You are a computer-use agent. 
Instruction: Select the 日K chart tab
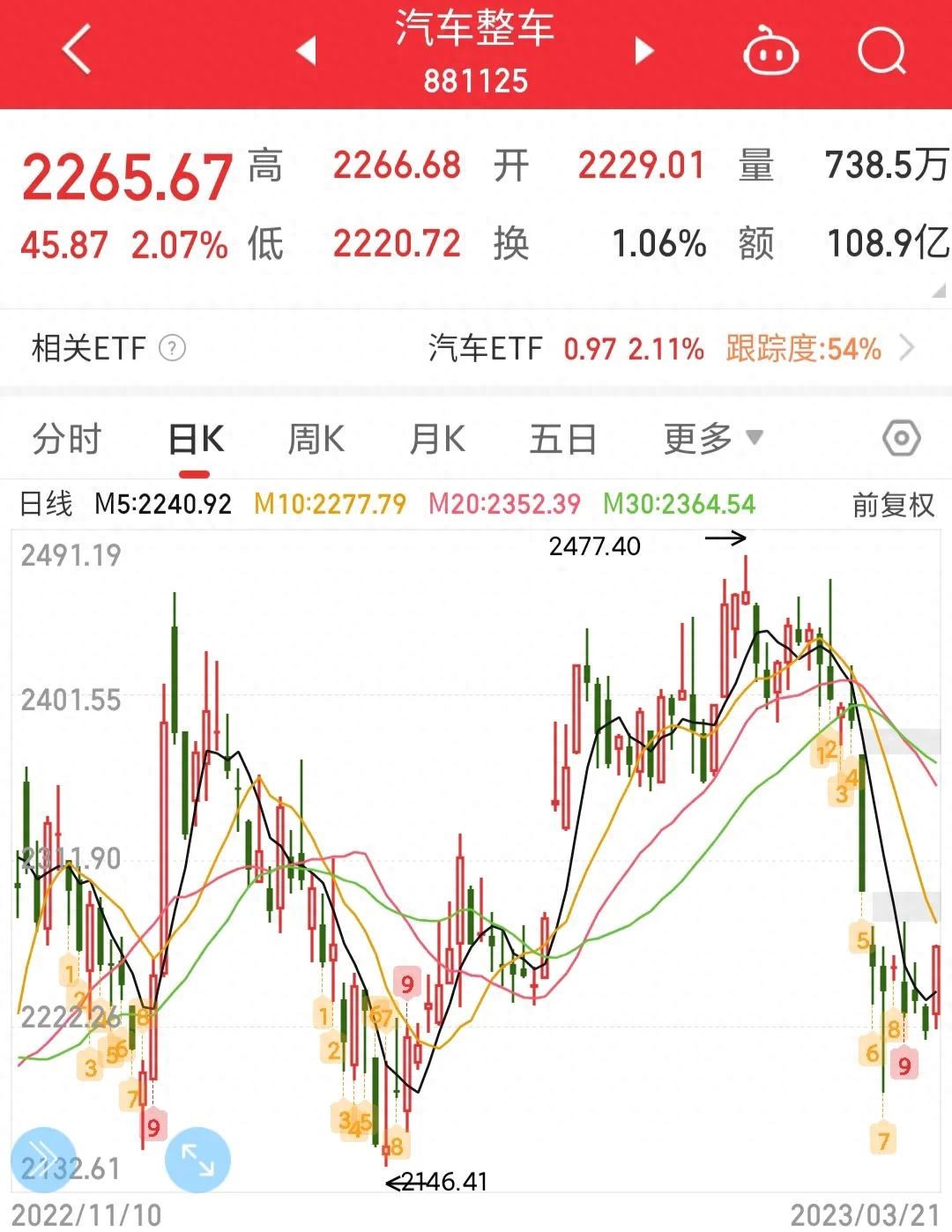coord(196,438)
